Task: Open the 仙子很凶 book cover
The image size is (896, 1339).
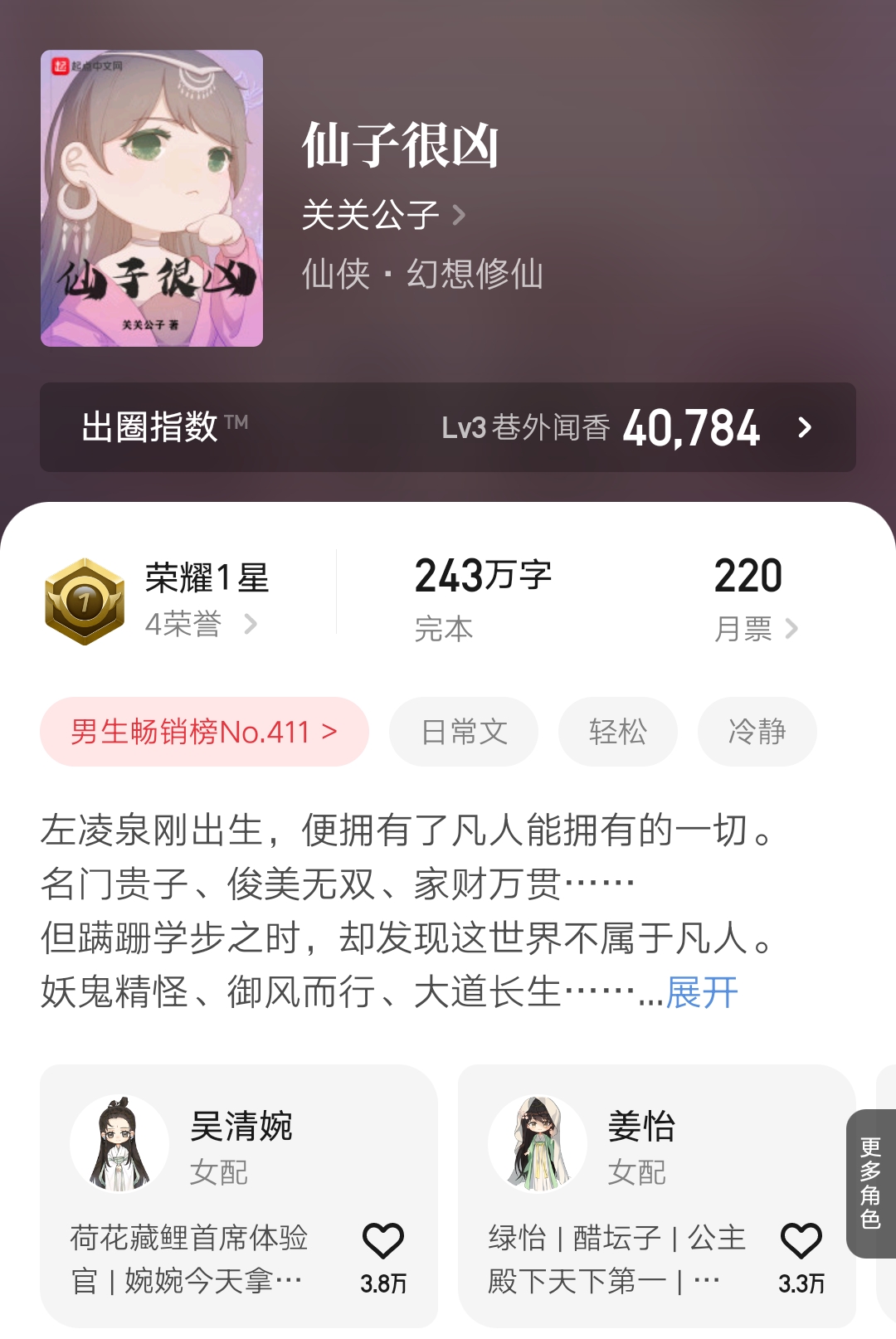Action: tap(149, 199)
